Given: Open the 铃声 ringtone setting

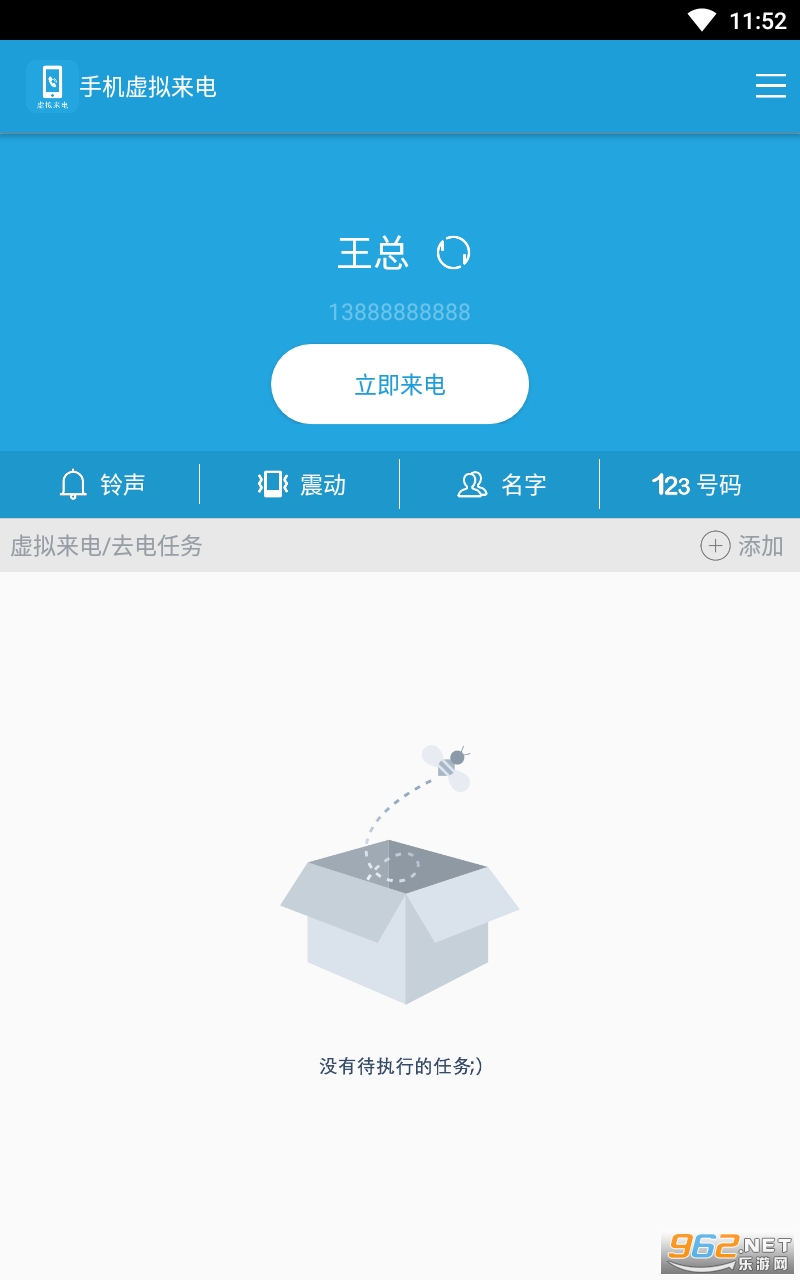Looking at the screenshot, I should pyautogui.click(x=101, y=485).
